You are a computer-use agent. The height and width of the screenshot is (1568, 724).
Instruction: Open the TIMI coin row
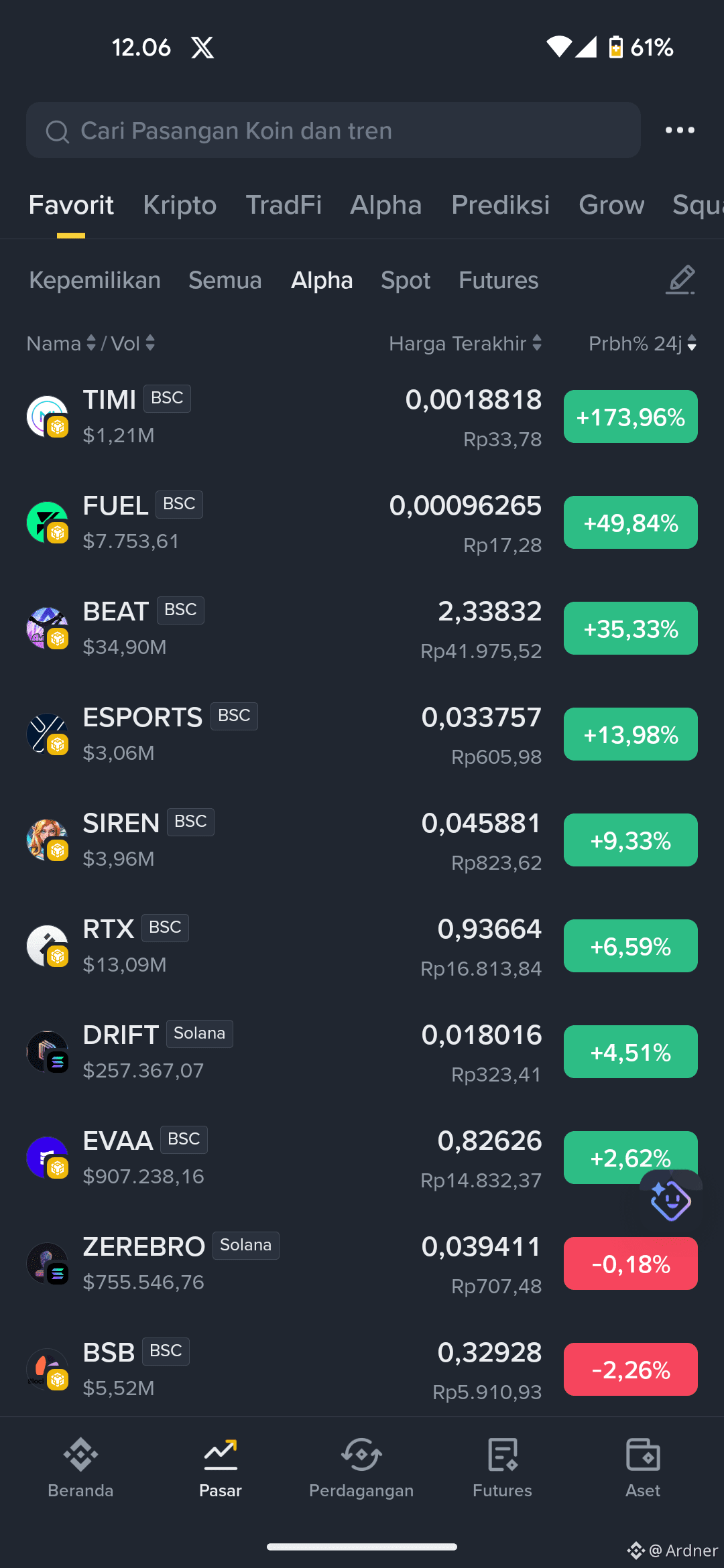[x=362, y=417]
